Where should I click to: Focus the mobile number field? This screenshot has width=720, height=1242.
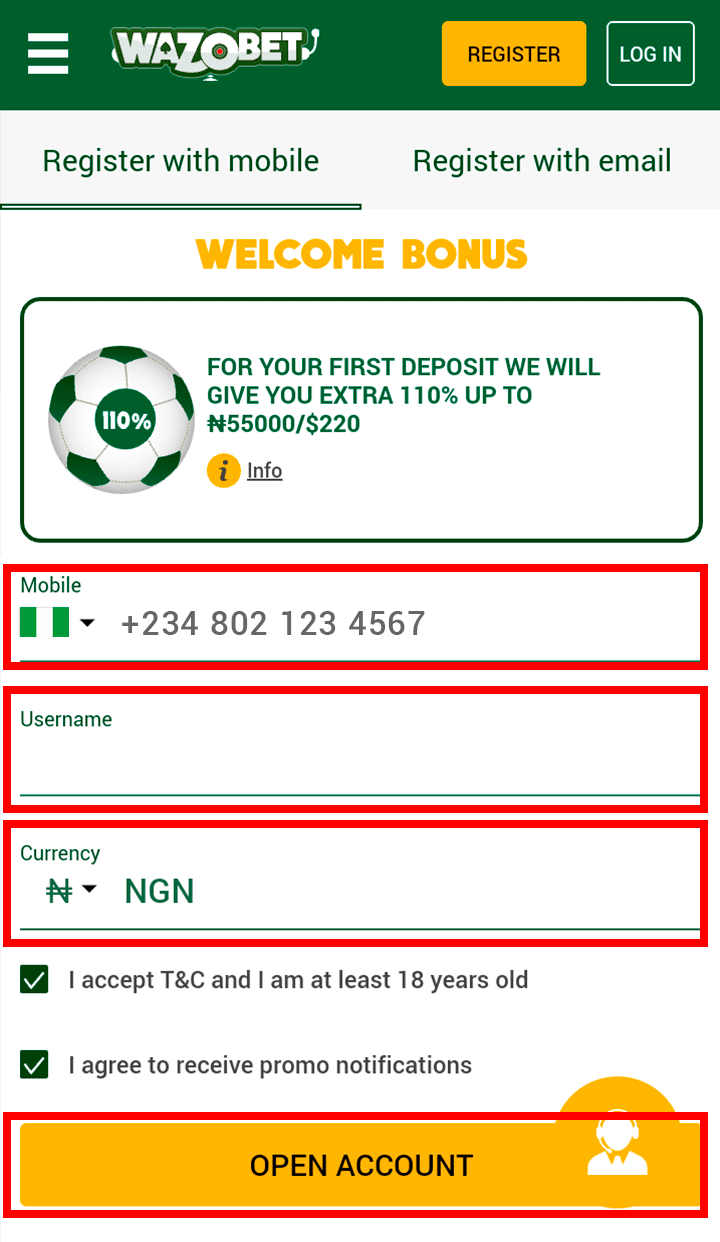(400, 624)
